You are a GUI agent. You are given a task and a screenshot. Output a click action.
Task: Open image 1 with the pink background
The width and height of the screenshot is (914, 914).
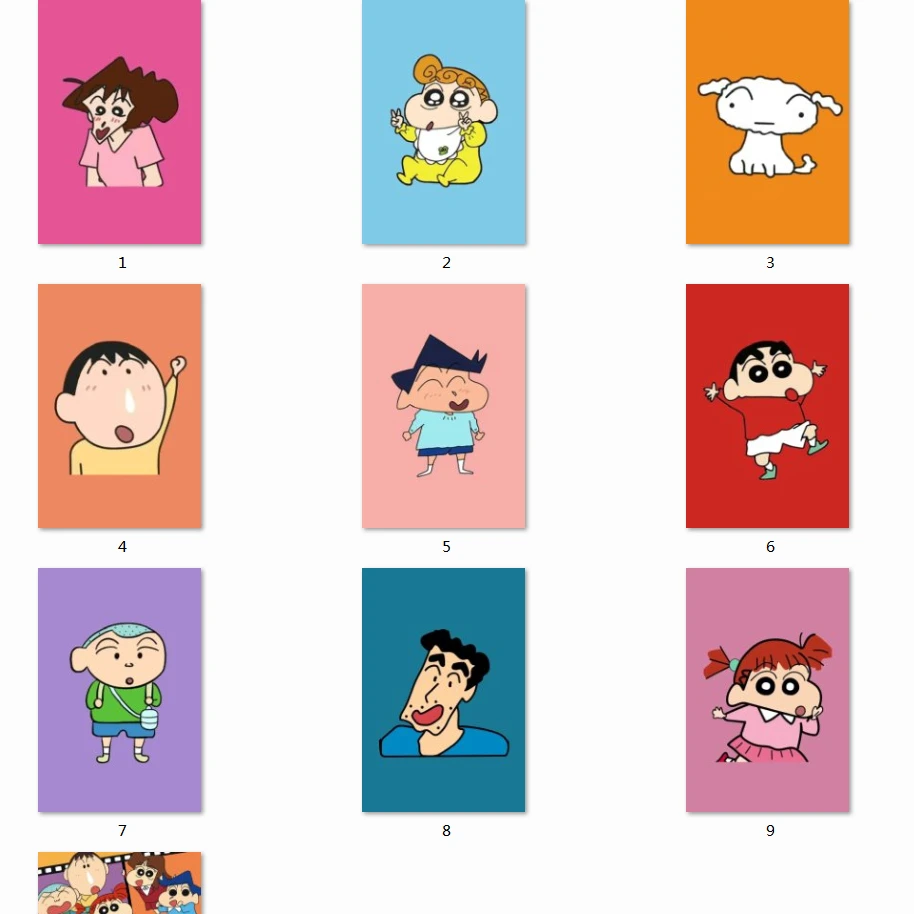tap(120, 122)
